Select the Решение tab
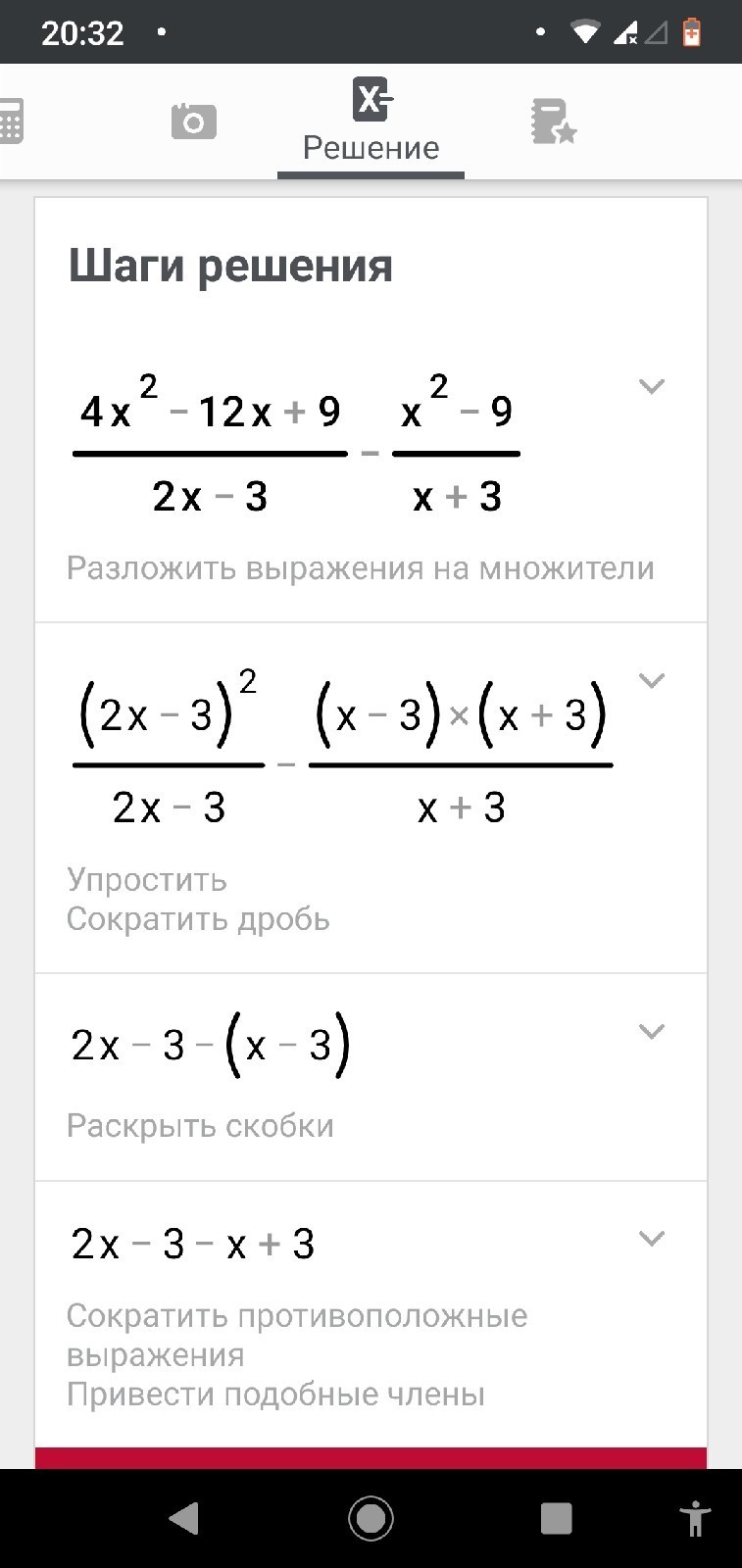 371,122
